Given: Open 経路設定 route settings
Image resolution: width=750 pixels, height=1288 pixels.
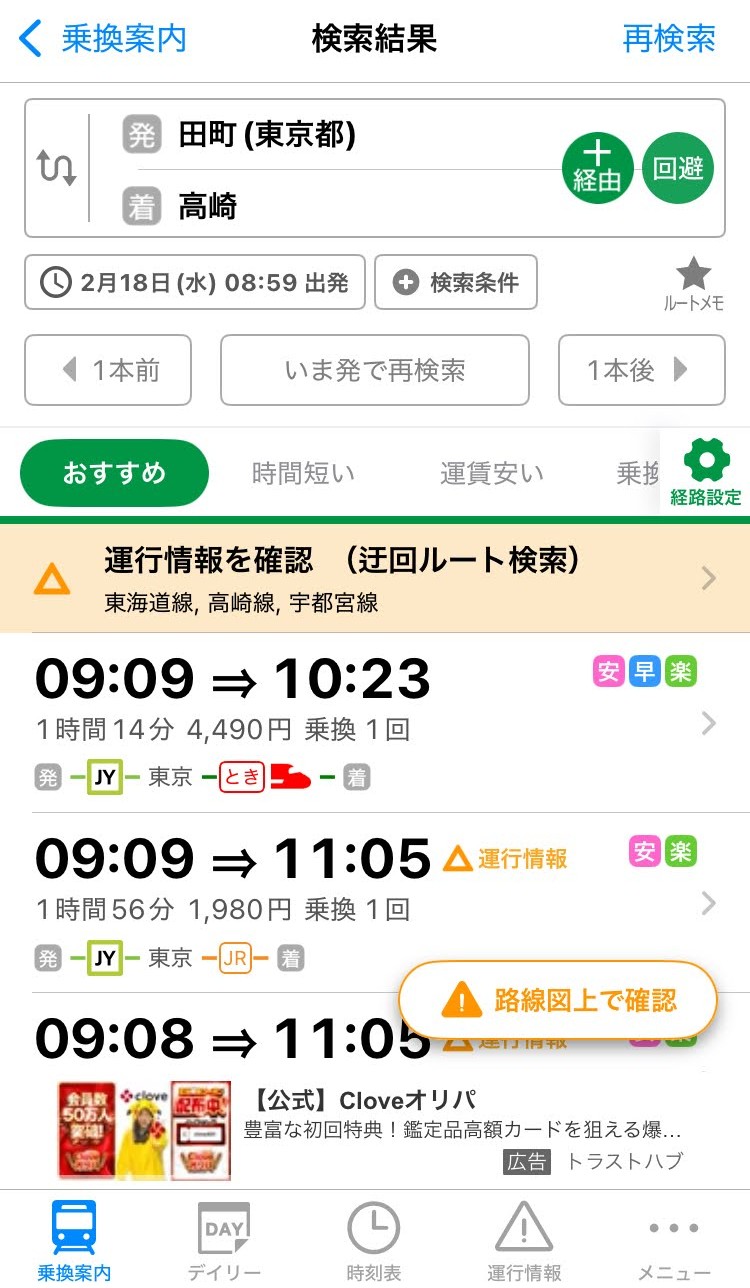Looking at the screenshot, I should 706,473.
